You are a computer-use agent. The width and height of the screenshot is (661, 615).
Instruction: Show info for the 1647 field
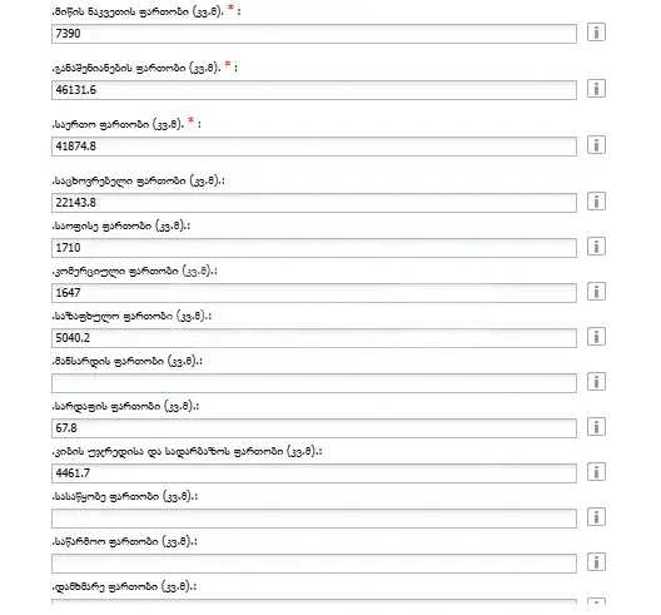click(596, 292)
